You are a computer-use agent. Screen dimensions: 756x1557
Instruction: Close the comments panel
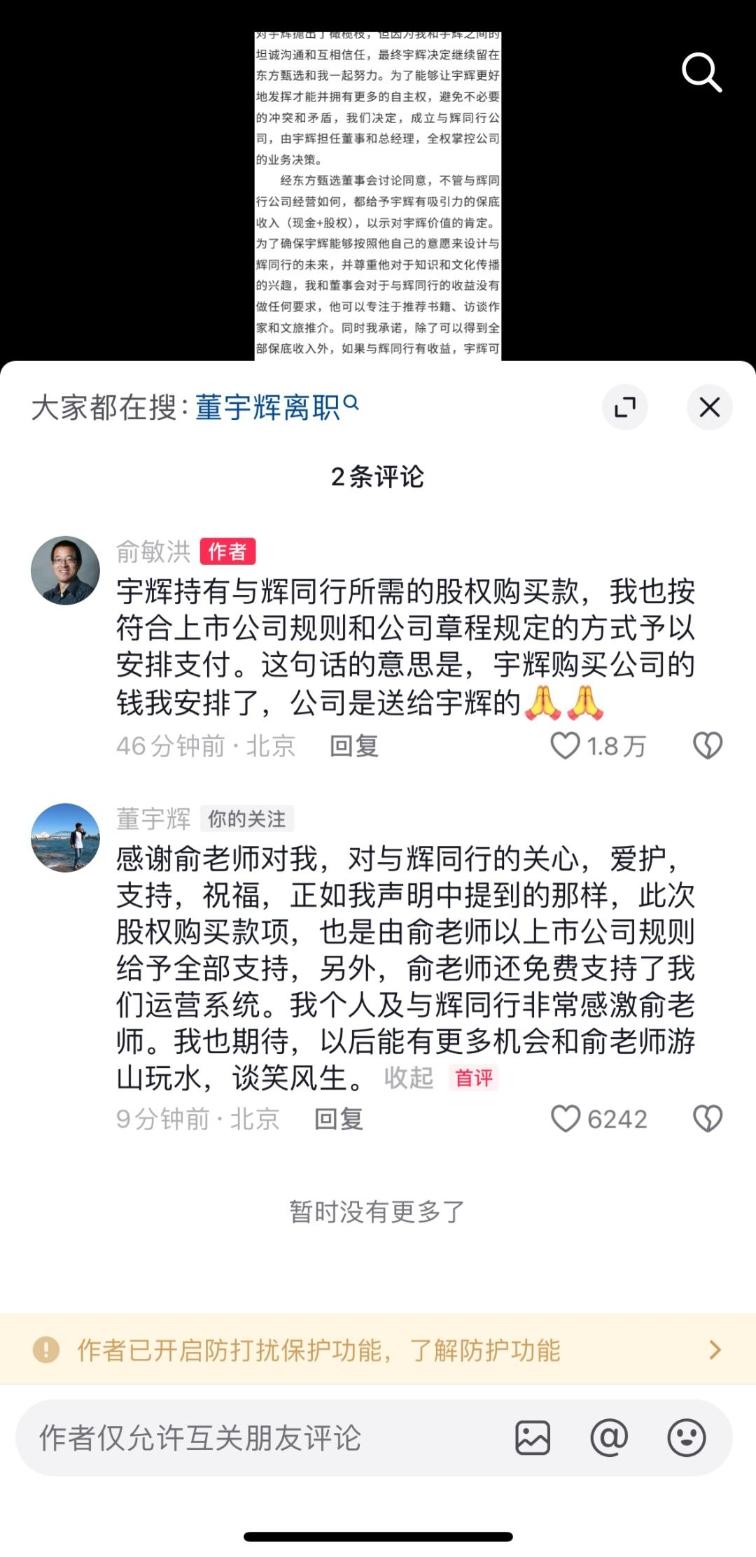[709, 407]
